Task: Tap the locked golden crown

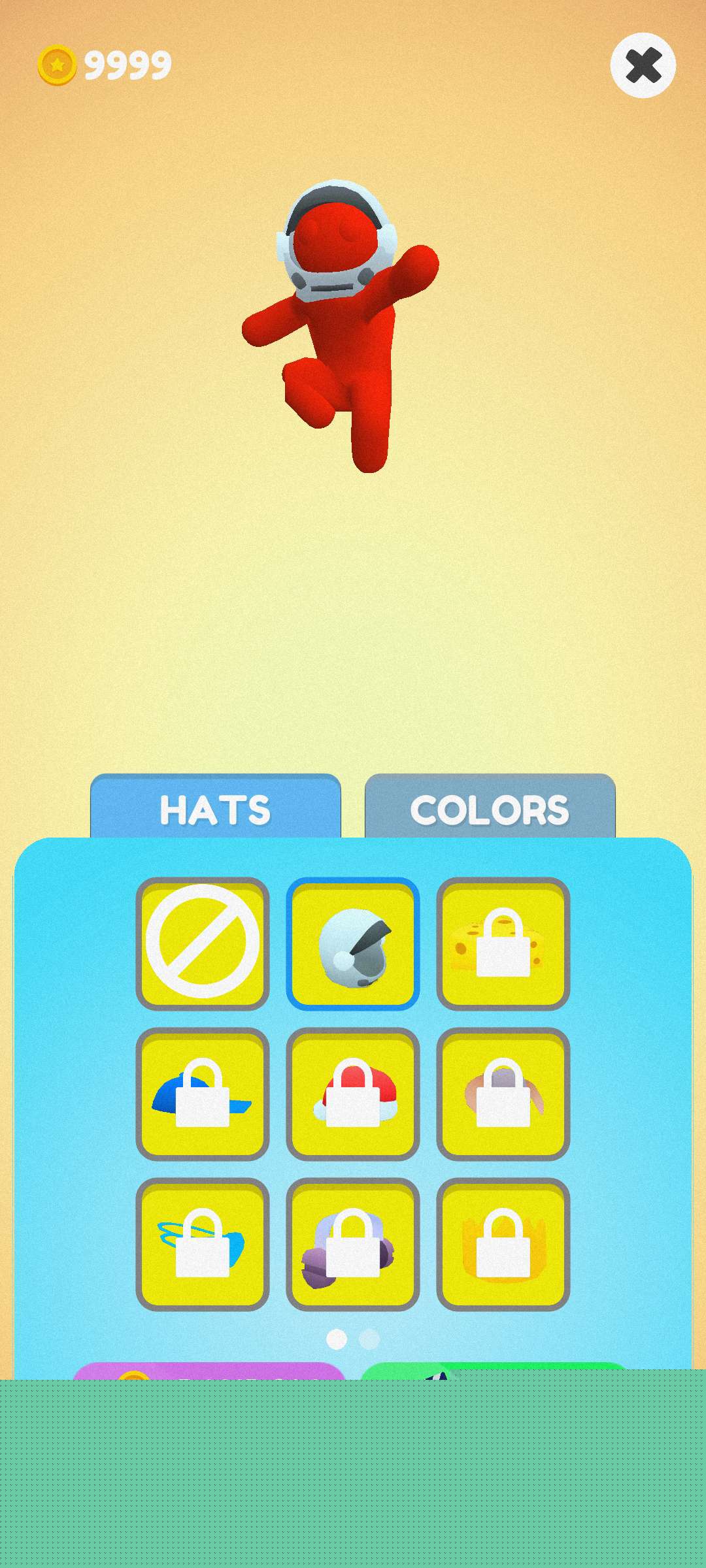Action: 503,1244
